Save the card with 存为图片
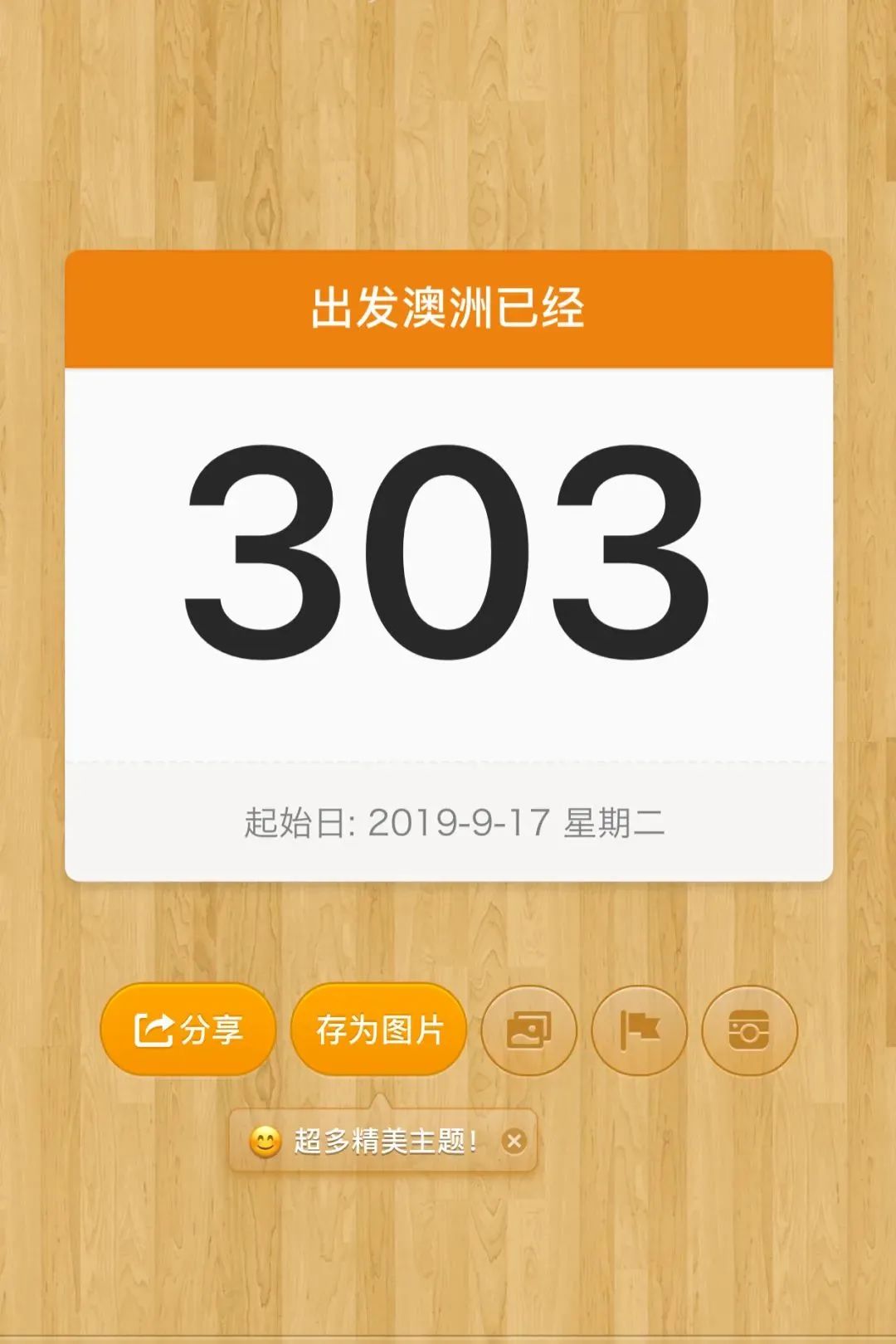The image size is (896, 1344). coord(379,1030)
